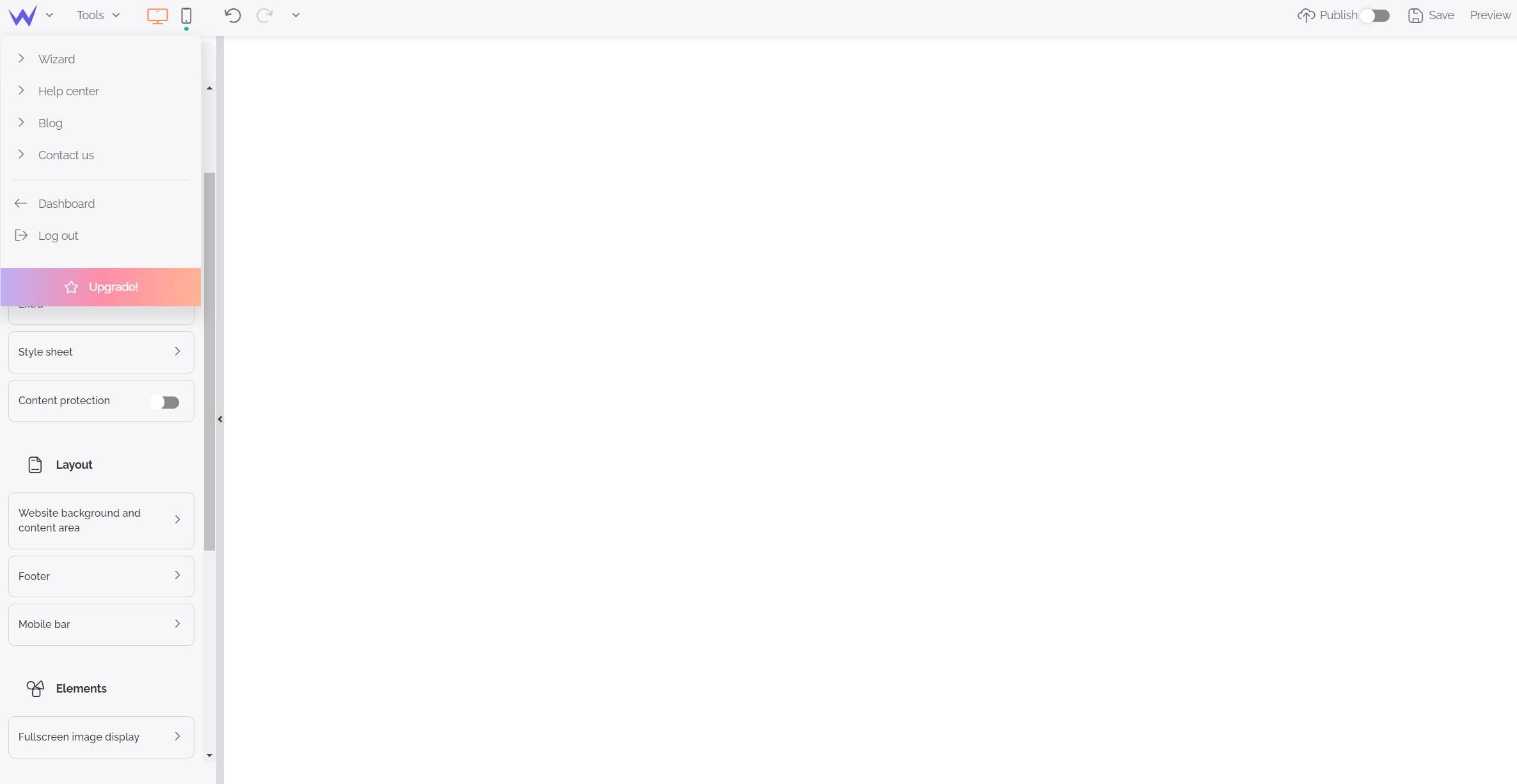Undo the last change
1517x784 pixels.
click(x=233, y=15)
